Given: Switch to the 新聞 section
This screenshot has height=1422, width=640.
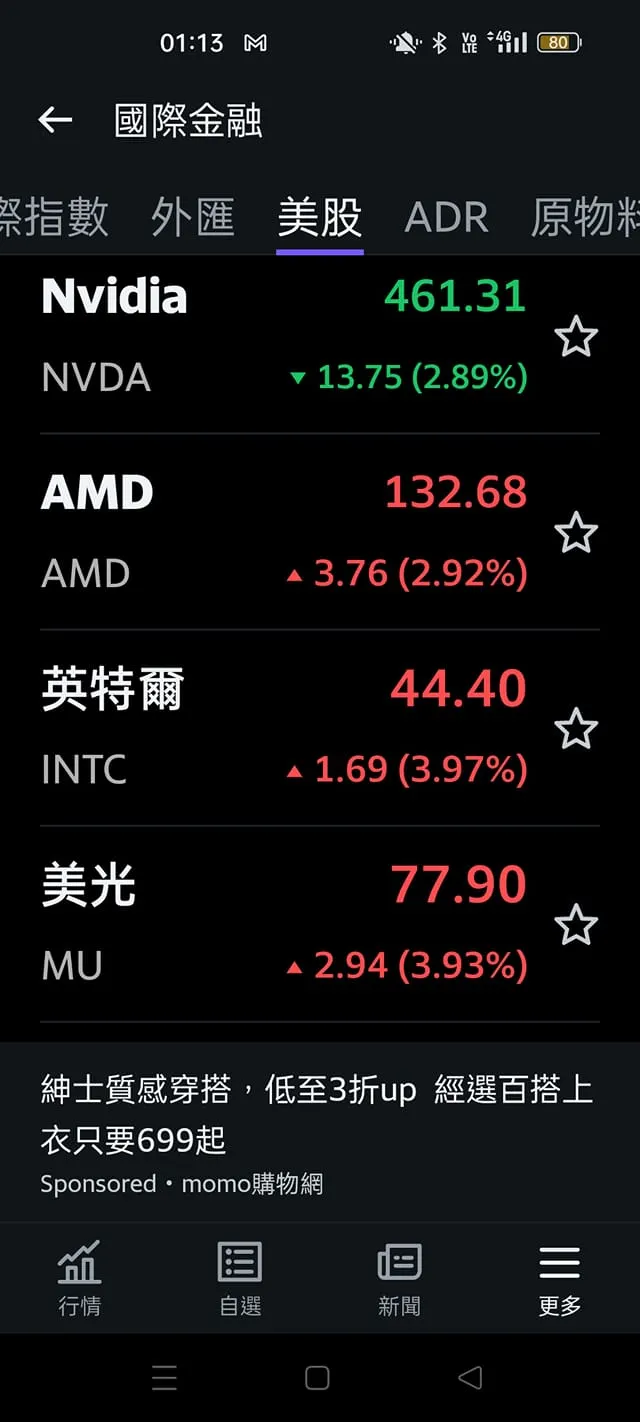Looking at the screenshot, I should coord(399,1277).
